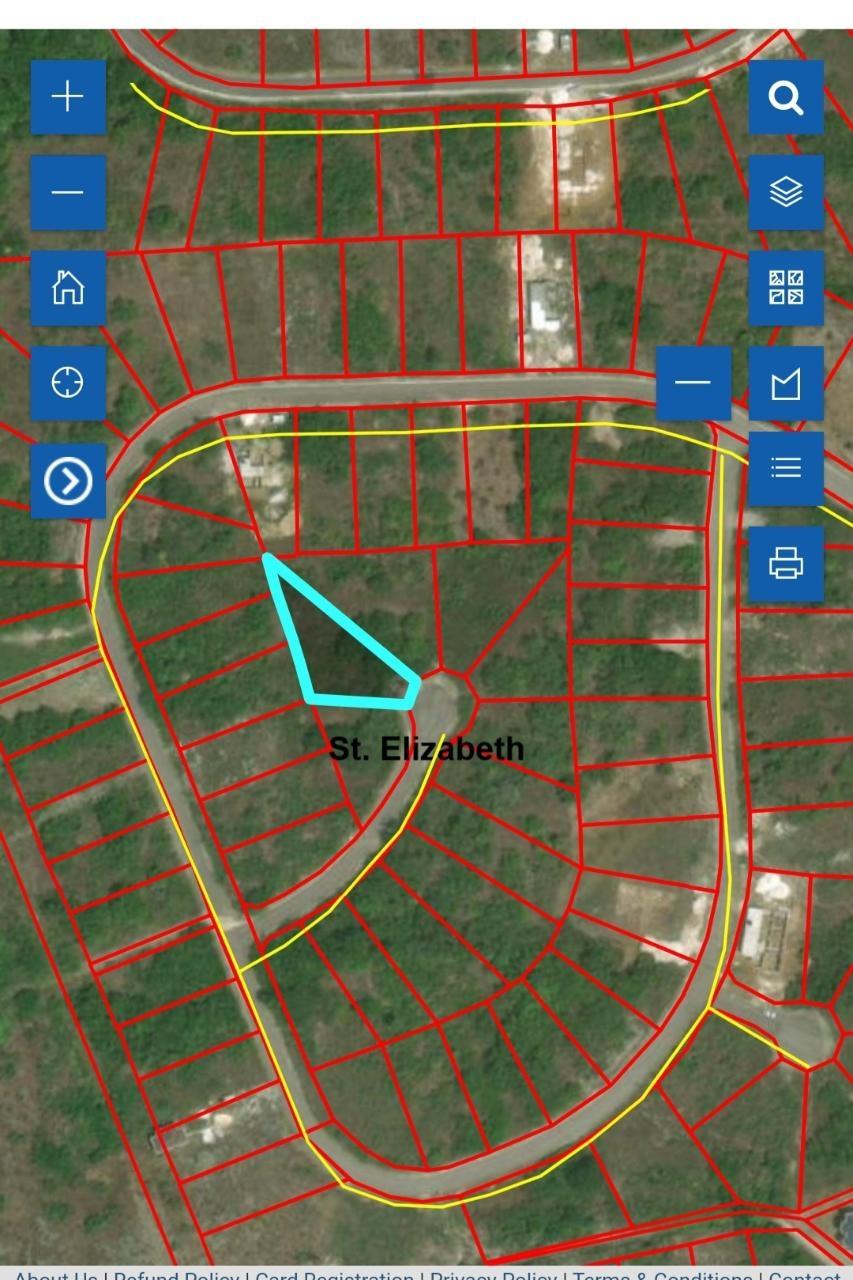The width and height of the screenshot is (853, 1280).
Task: Collapse the measurement tool minus button
Action: 693,383
